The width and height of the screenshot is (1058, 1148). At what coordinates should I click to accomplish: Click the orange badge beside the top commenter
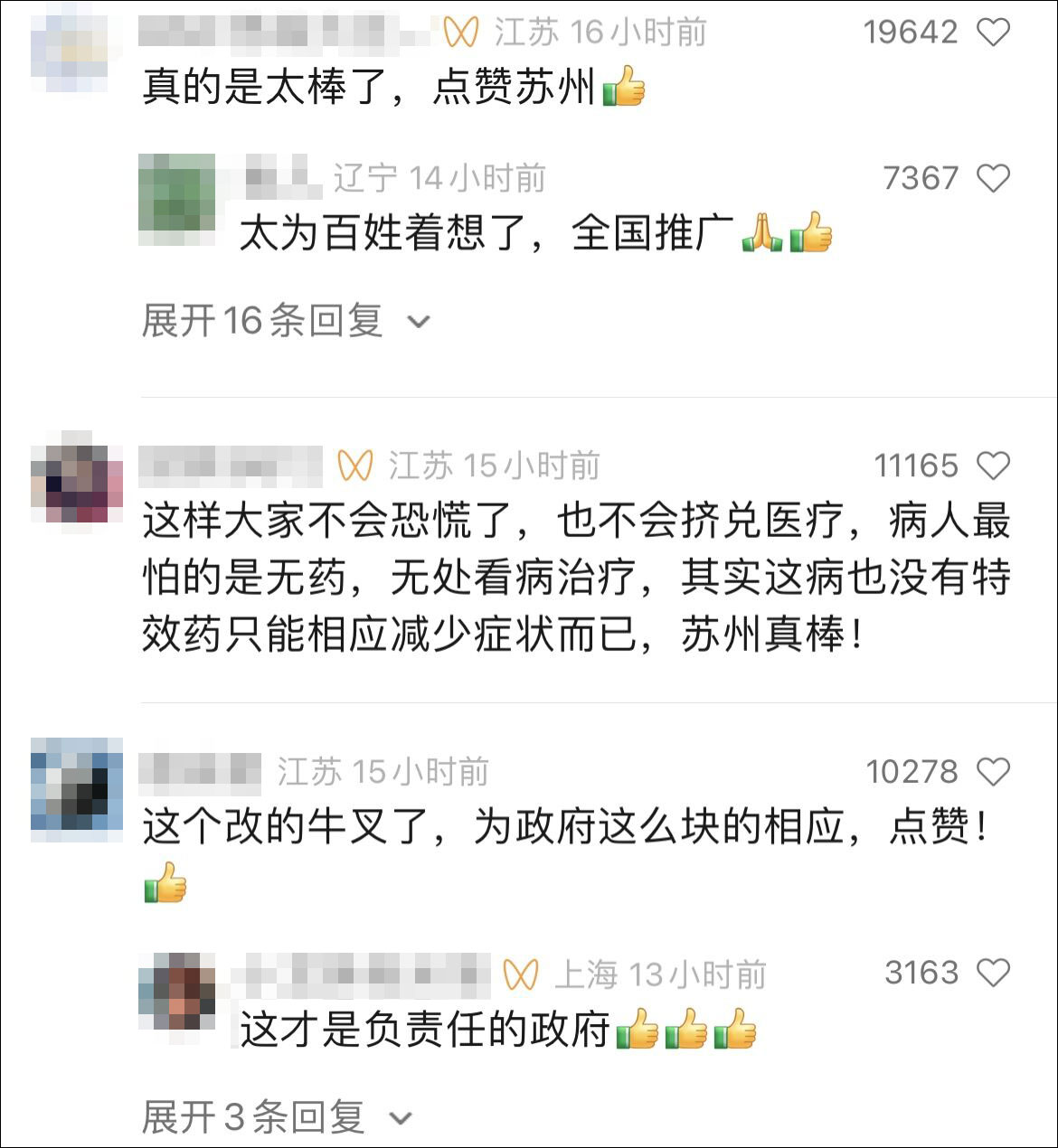tap(464, 32)
